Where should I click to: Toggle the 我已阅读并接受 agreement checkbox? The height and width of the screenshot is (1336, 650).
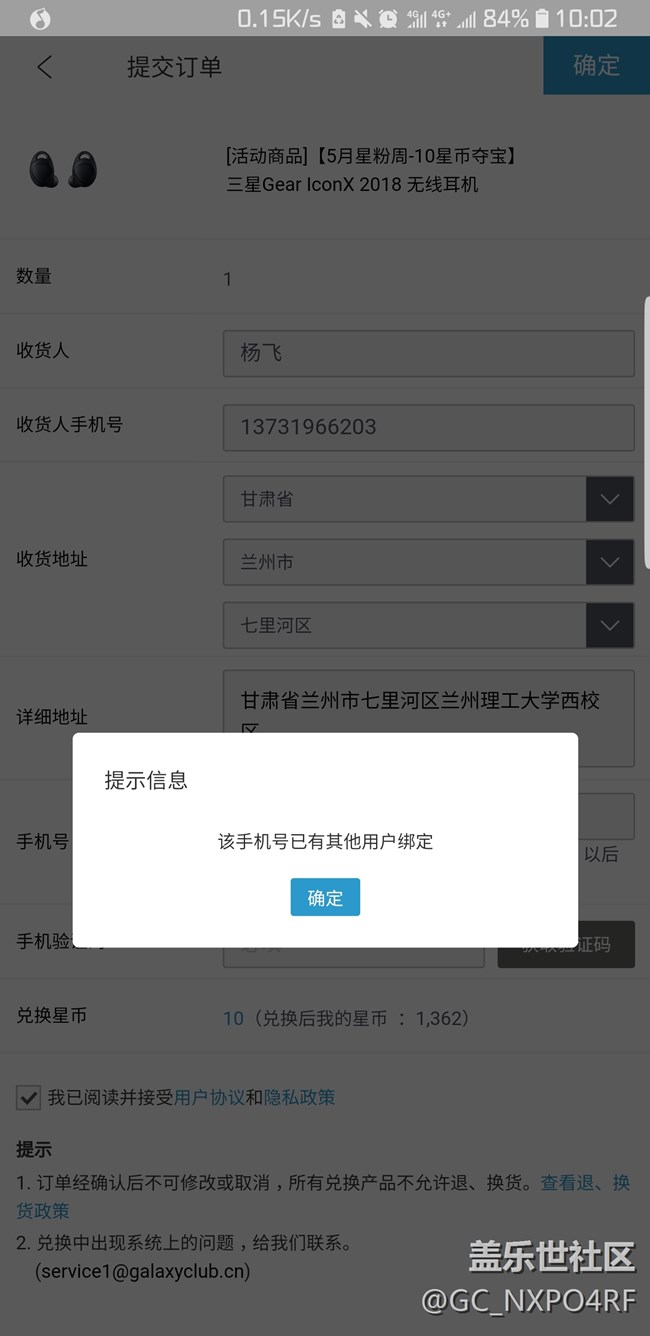pos(28,1098)
